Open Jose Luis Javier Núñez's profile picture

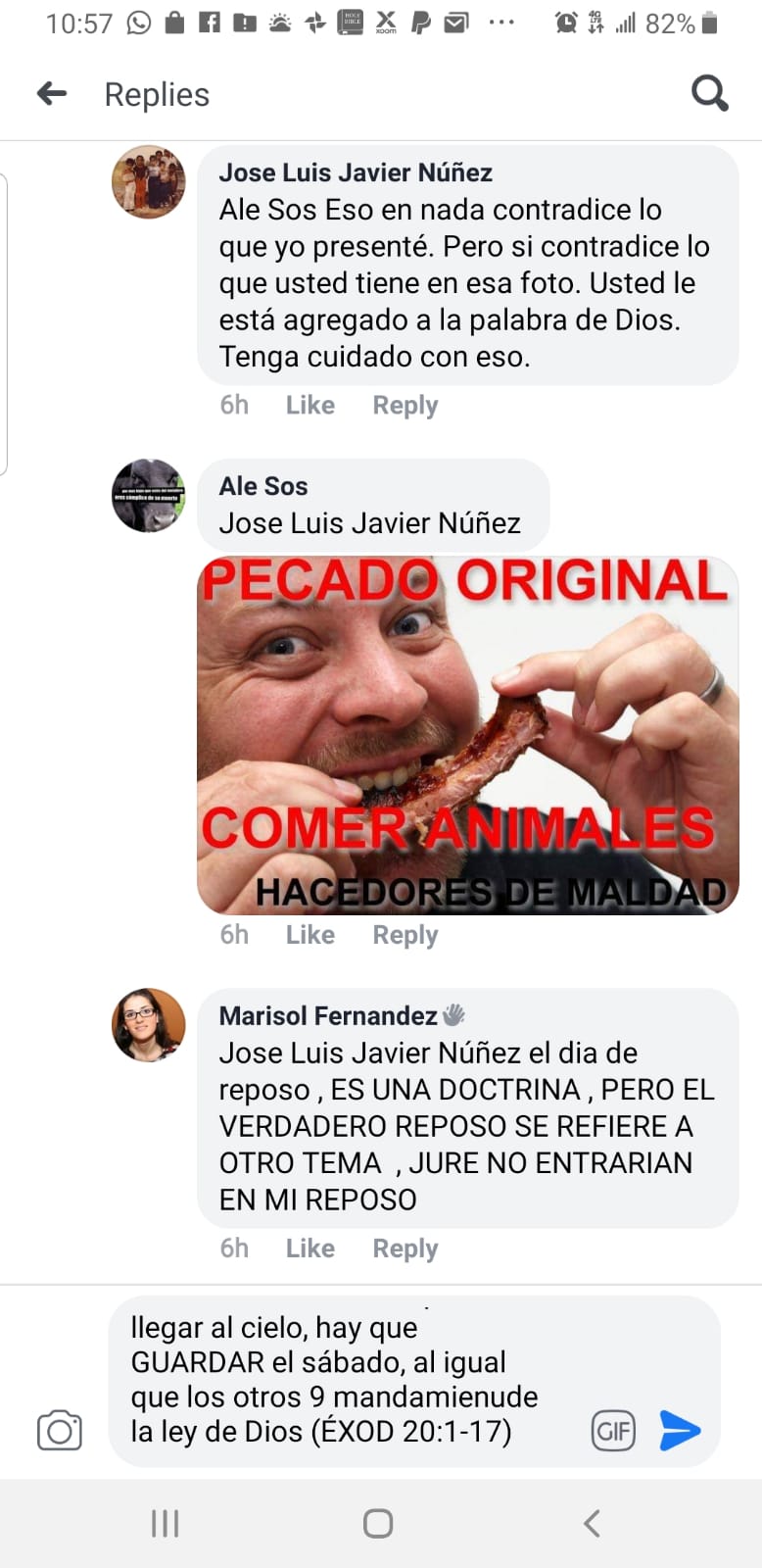(149, 182)
